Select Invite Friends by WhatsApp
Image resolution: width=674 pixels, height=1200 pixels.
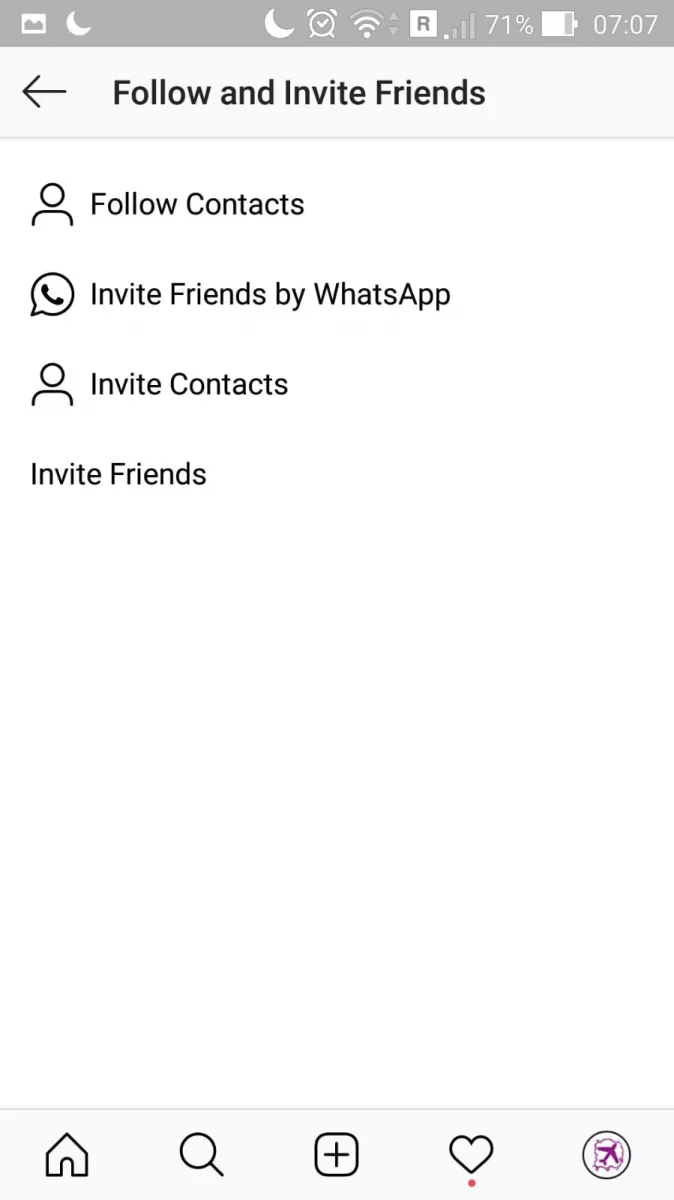tap(269, 294)
